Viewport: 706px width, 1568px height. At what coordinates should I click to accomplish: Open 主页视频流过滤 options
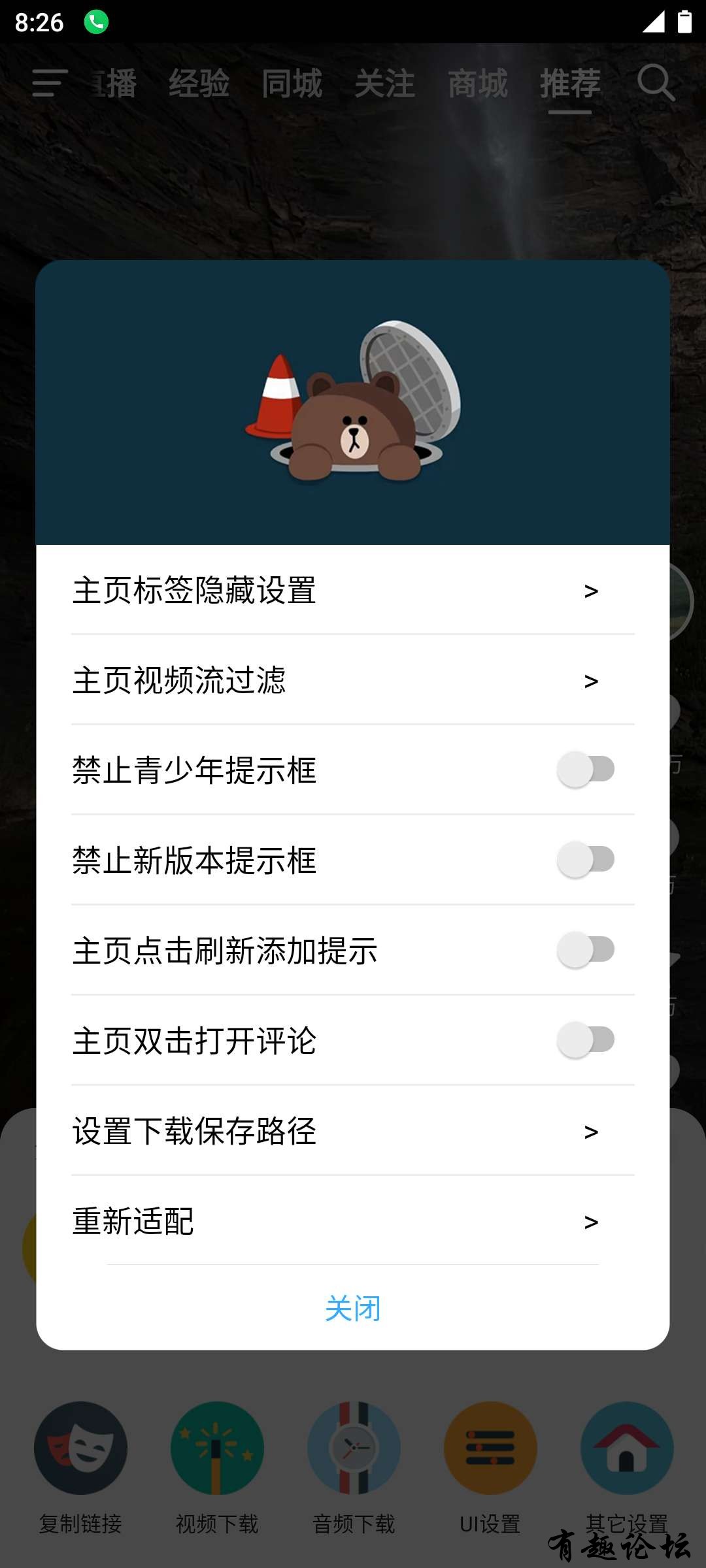click(352, 680)
